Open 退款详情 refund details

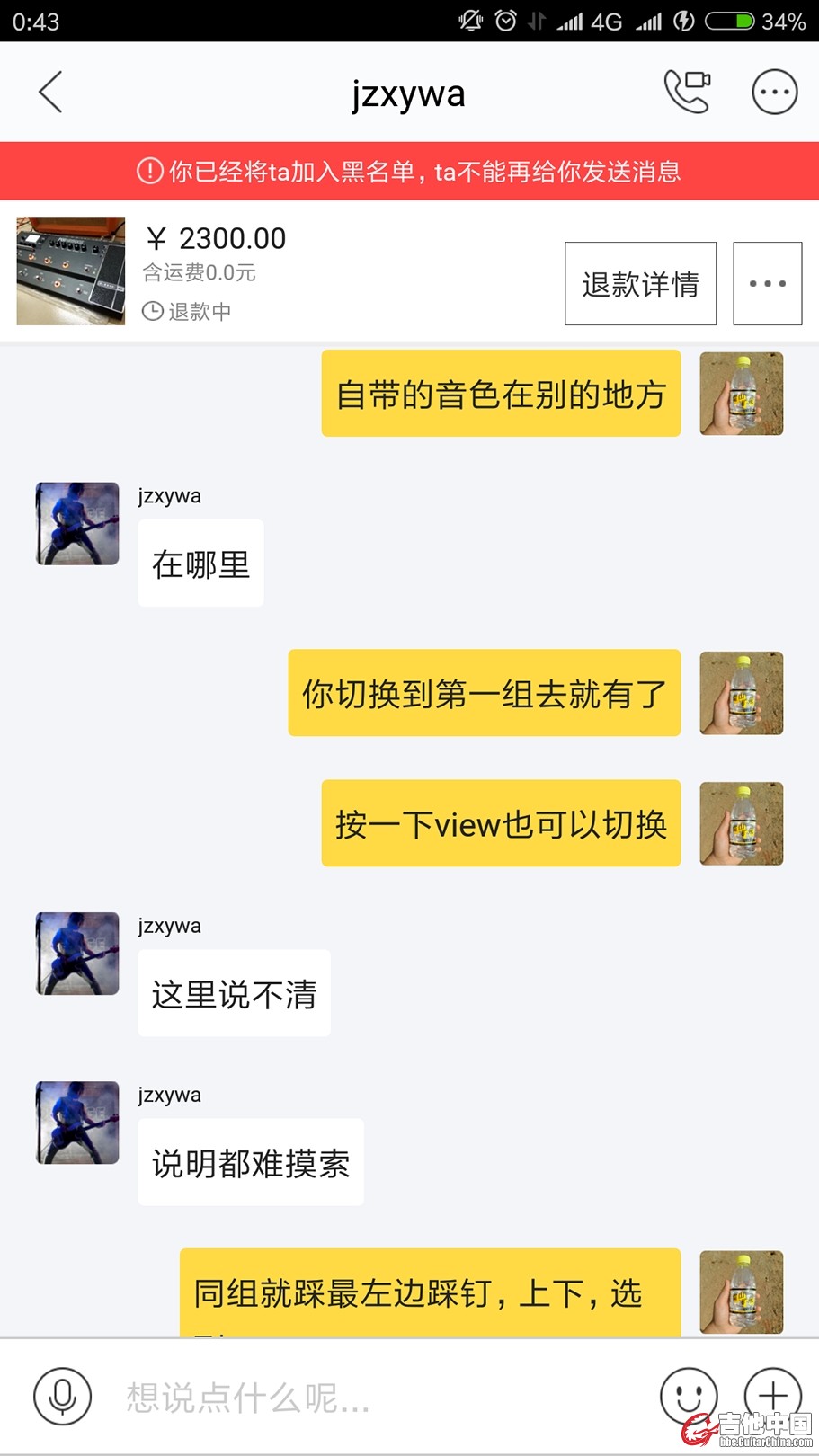click(x=640, y=284)
